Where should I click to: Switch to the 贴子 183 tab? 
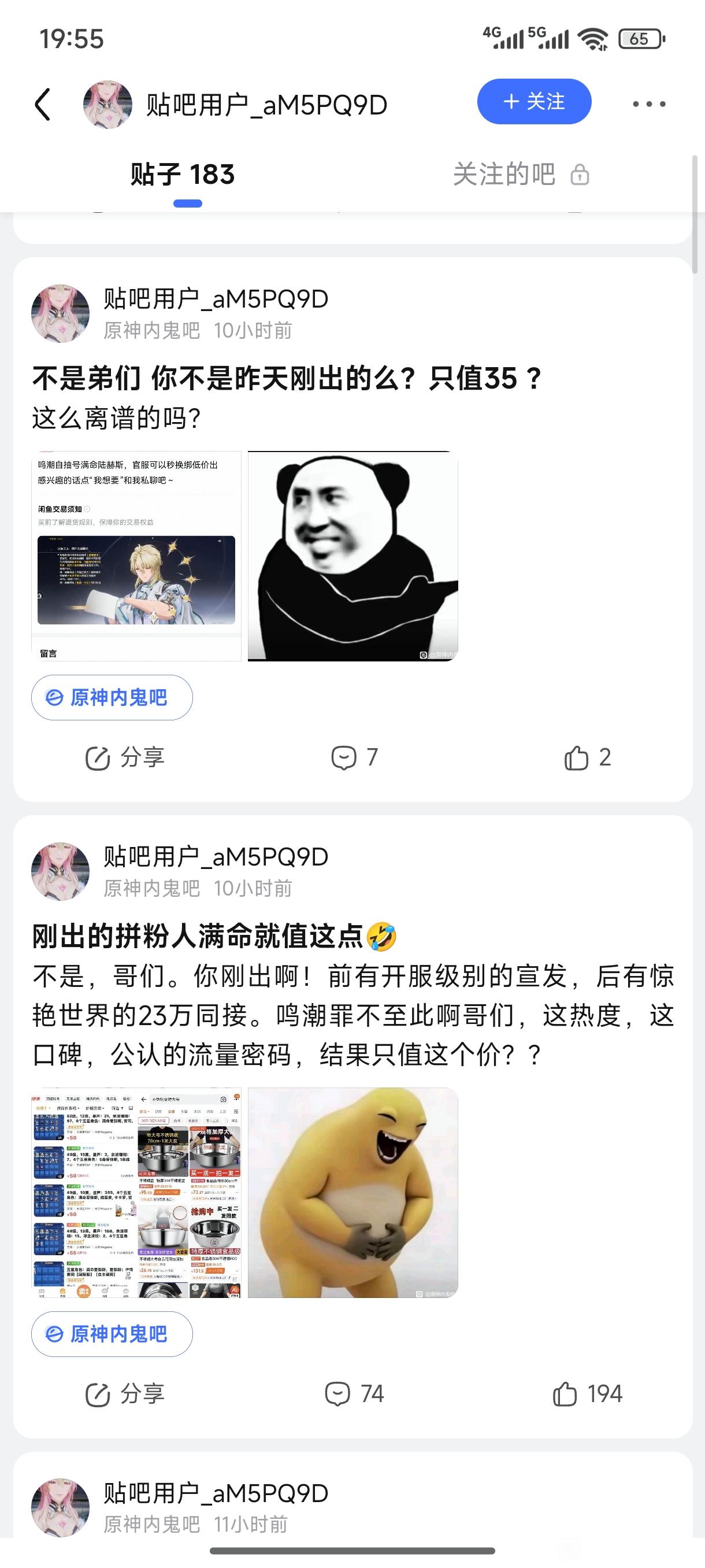coord(183,175)
